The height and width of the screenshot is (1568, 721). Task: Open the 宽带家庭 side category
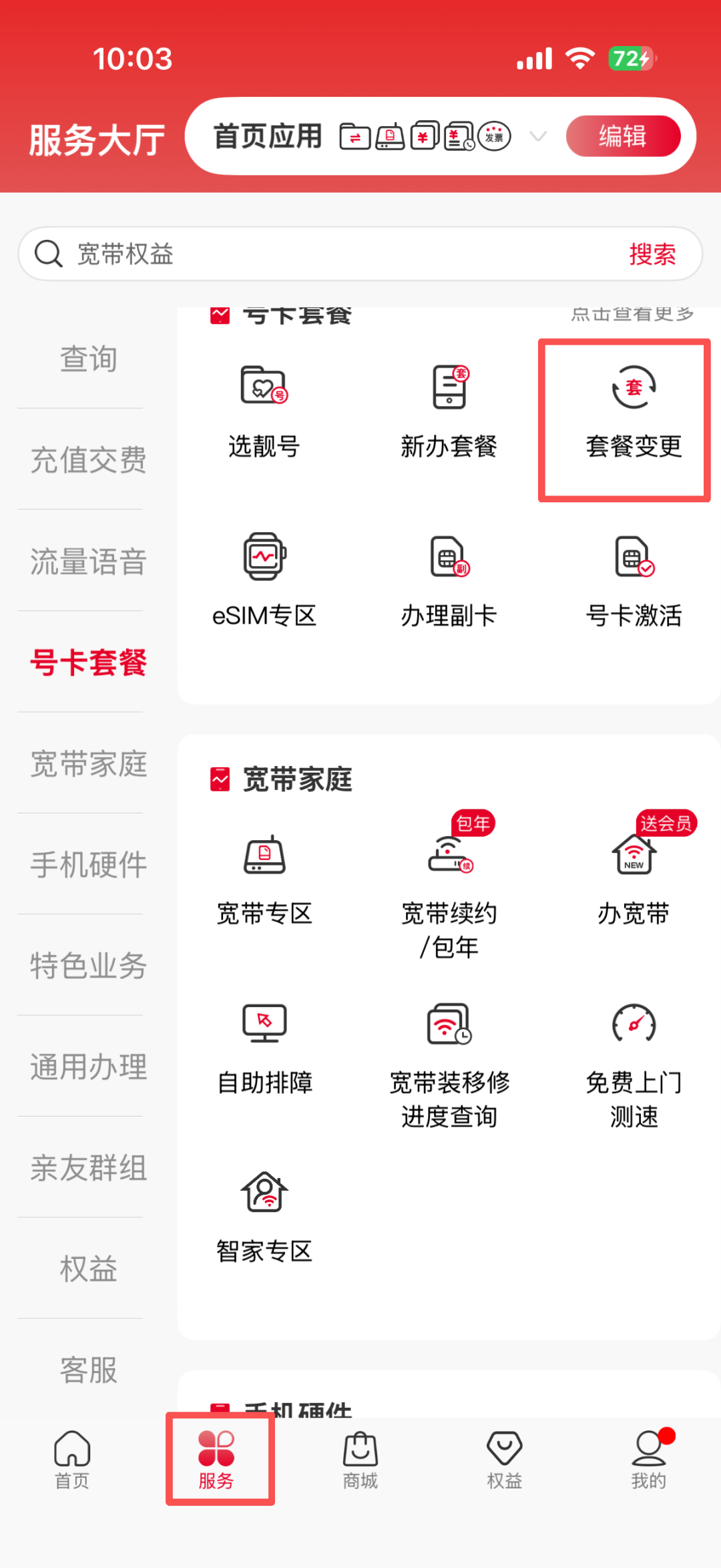pos(88,763)
